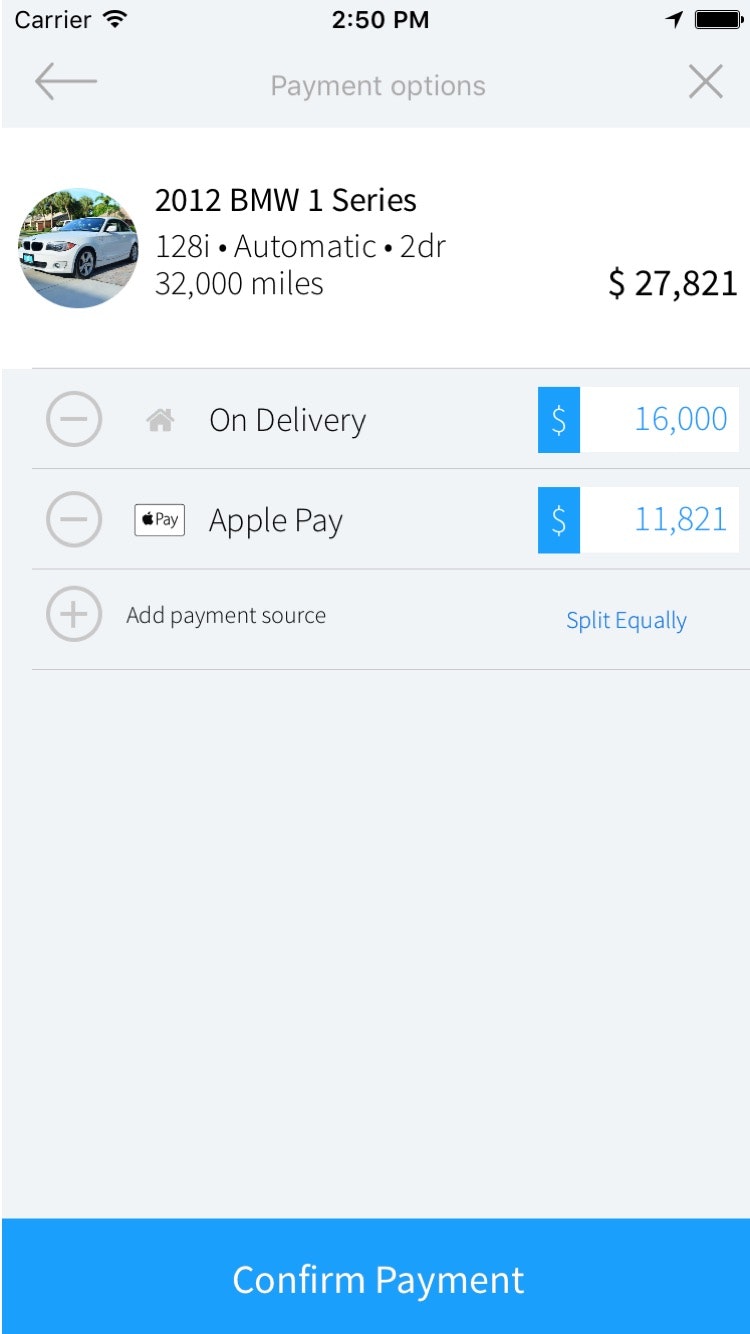Image resolution: width=750 pixels, height=1334 pixels.
Task: Tap the dollar sign on the Apple Pay row
Action: 557,519
